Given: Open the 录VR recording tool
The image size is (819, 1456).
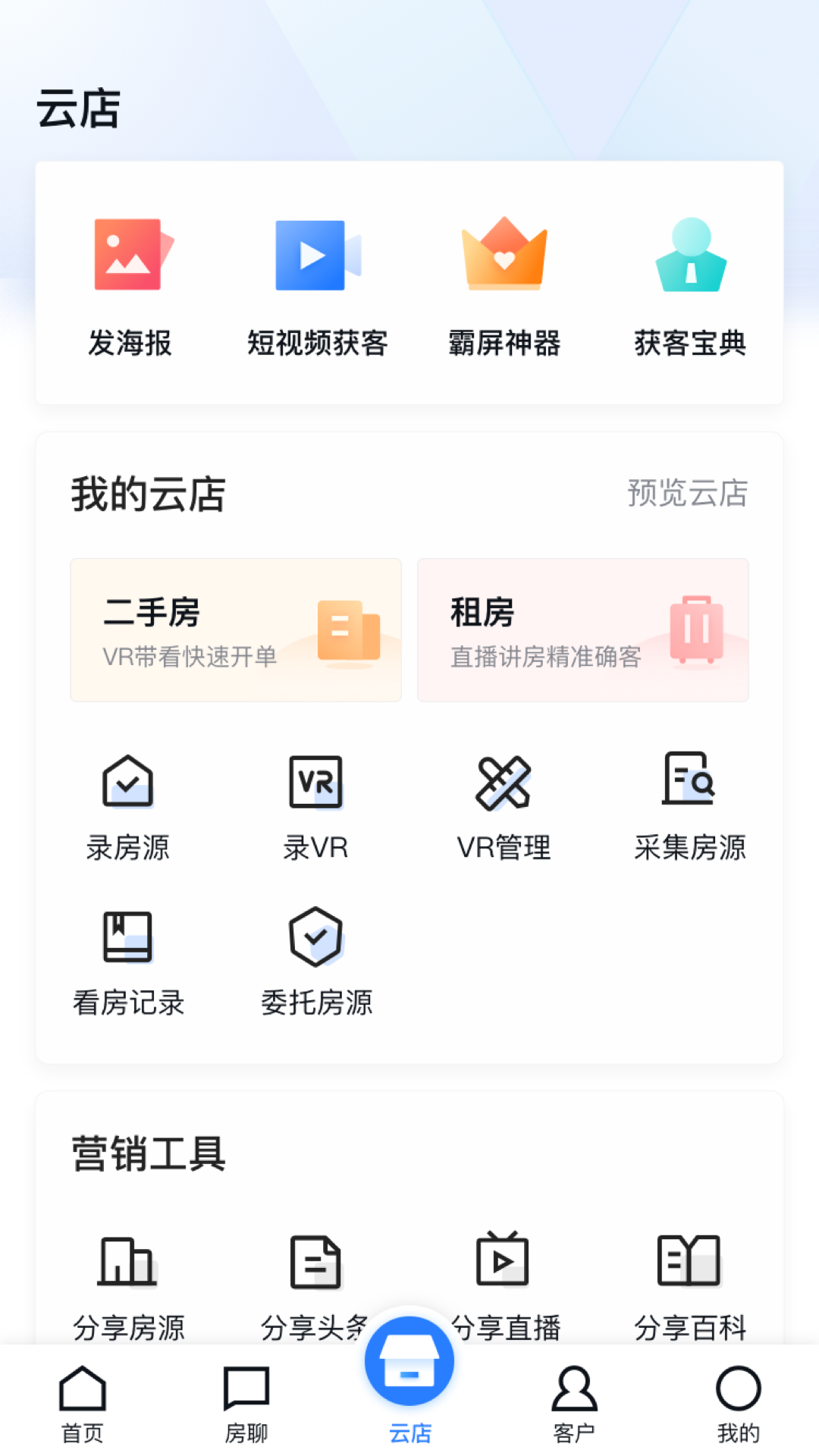Looking at the screenshot, I should tap(316, 804).
